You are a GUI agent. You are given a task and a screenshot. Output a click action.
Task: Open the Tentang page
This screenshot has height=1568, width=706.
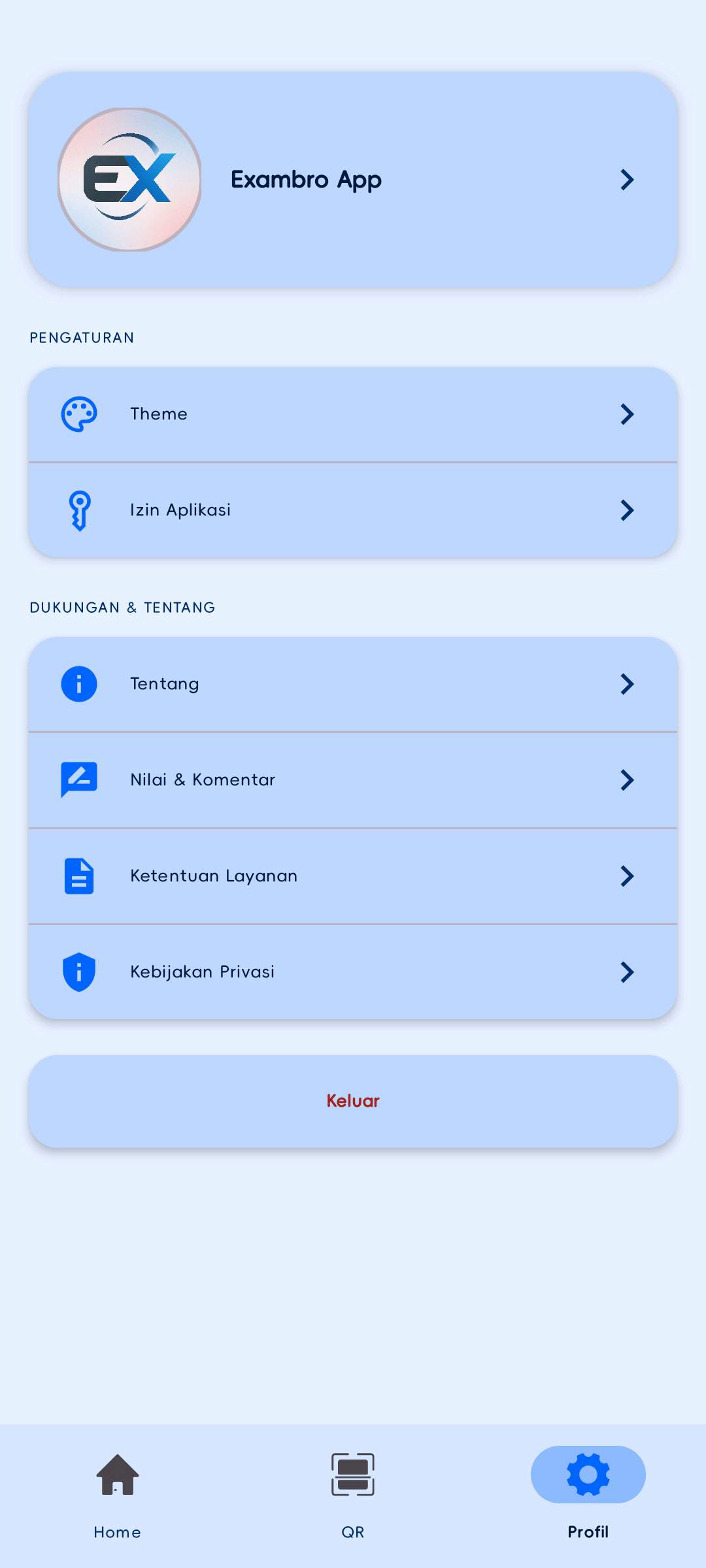click(x=353, y=684)
